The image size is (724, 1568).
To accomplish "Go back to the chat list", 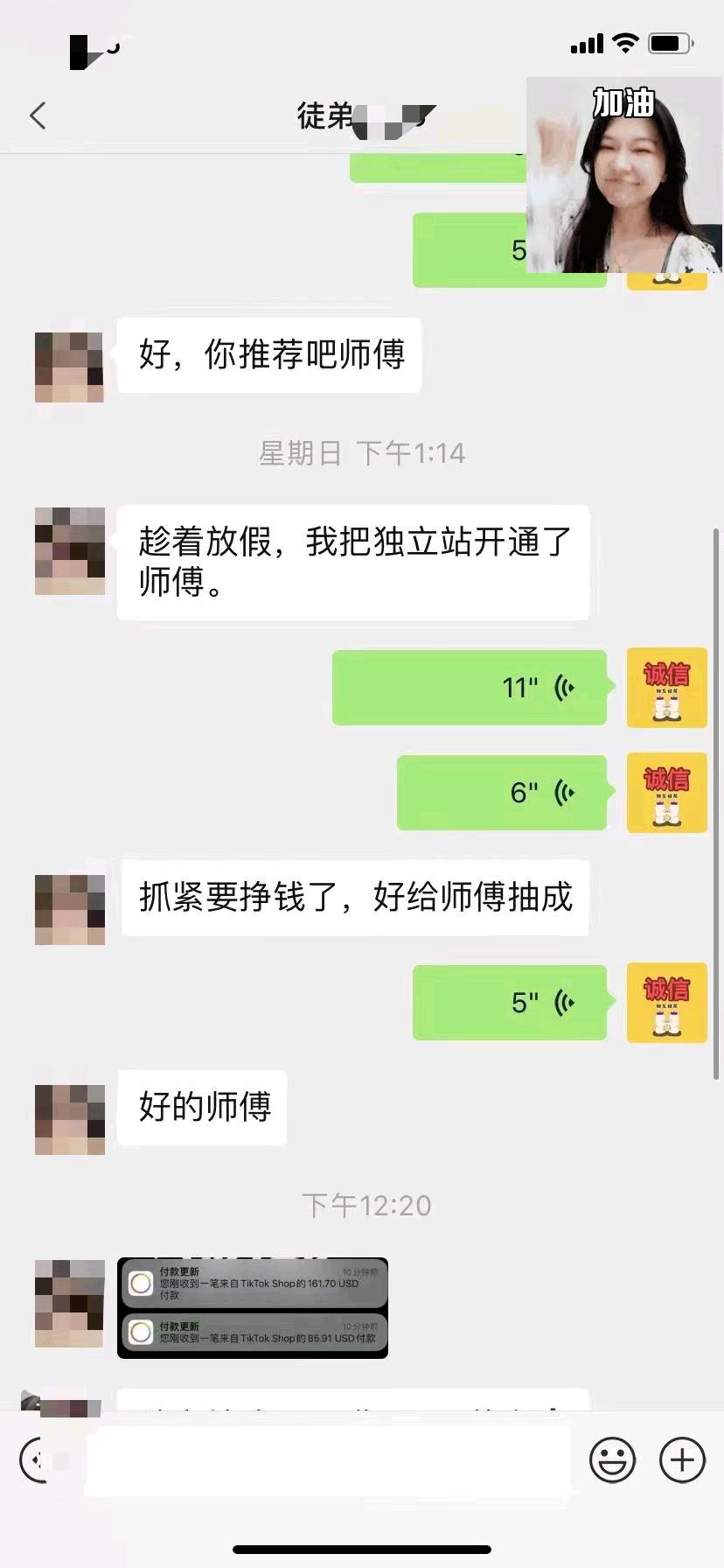I will pyautogui.click(x=38, y=115).
